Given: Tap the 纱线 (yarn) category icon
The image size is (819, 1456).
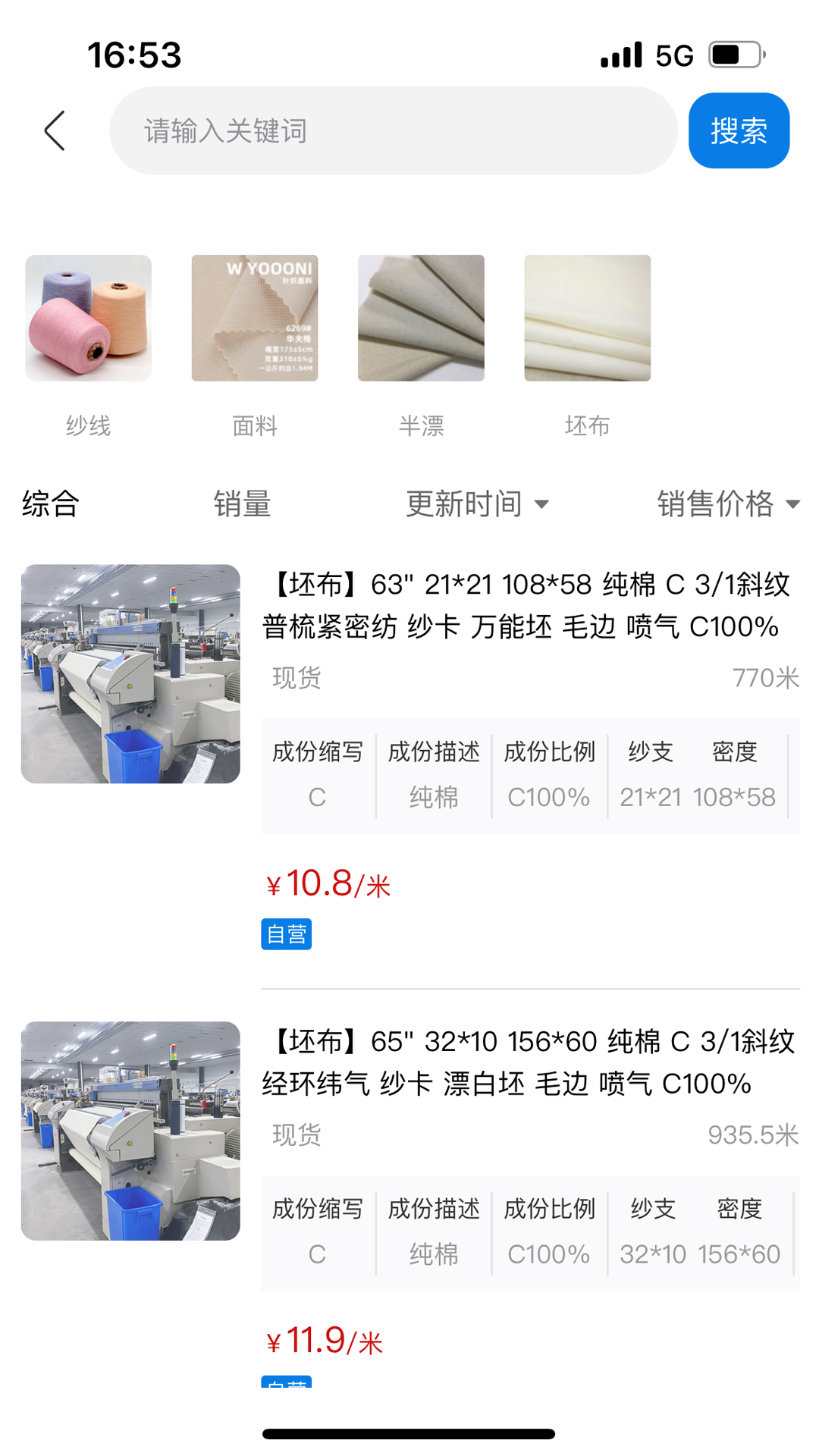Looking at the screenshot, I should click(x=87, y=318).
